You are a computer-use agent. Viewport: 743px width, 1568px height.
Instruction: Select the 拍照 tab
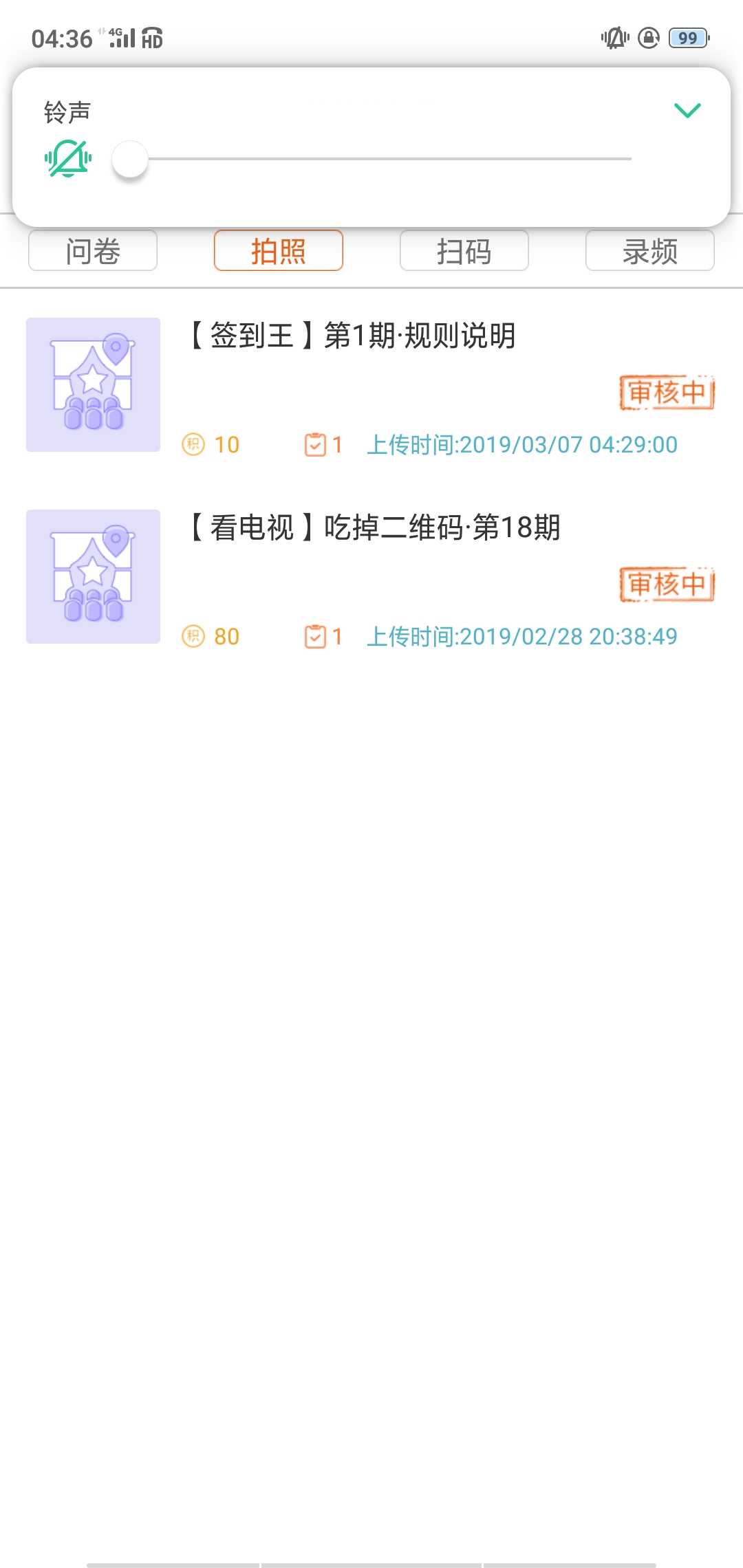[x=279, y=251]
